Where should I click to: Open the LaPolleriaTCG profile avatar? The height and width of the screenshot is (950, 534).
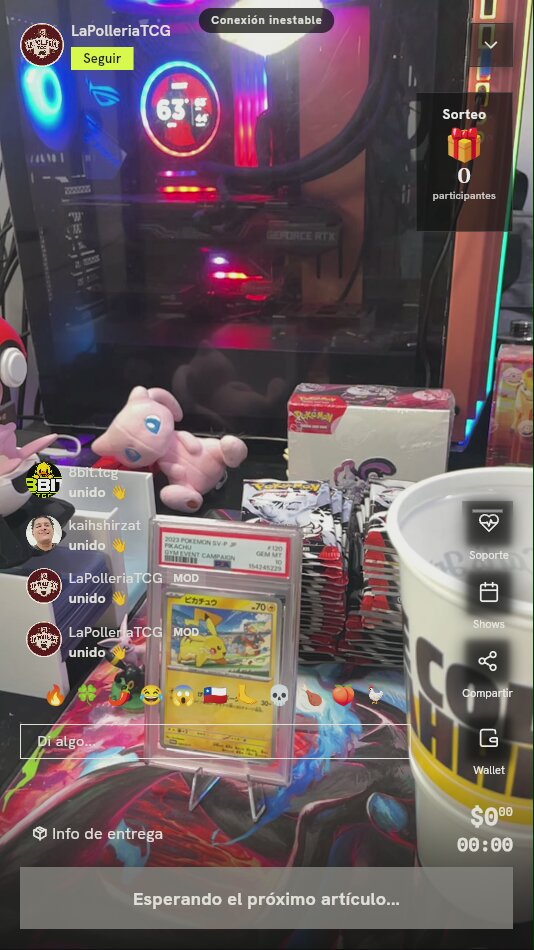[42, 44]
